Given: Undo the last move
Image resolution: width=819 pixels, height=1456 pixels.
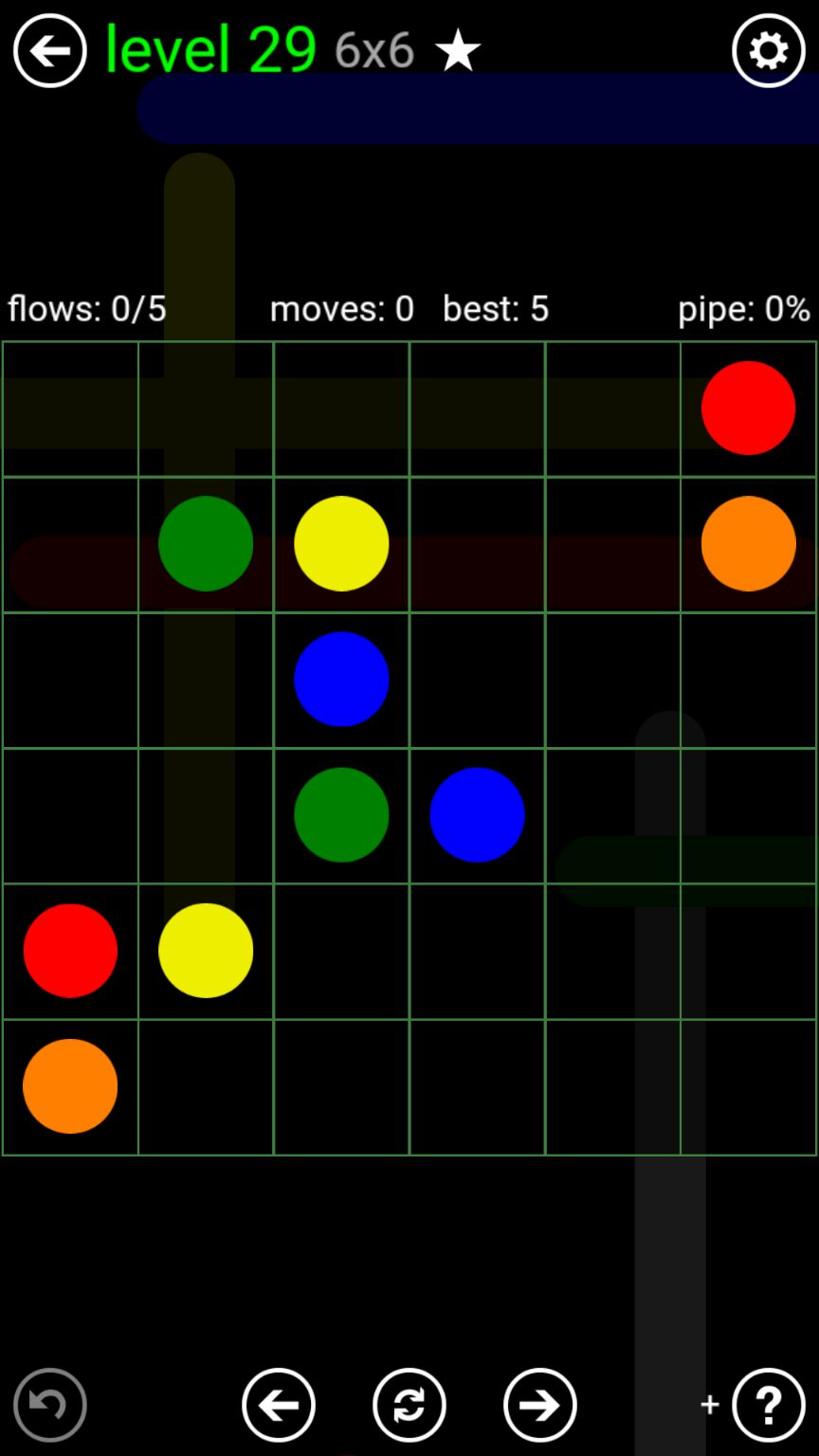Looking at the screenshot, I should point(49,1405).
